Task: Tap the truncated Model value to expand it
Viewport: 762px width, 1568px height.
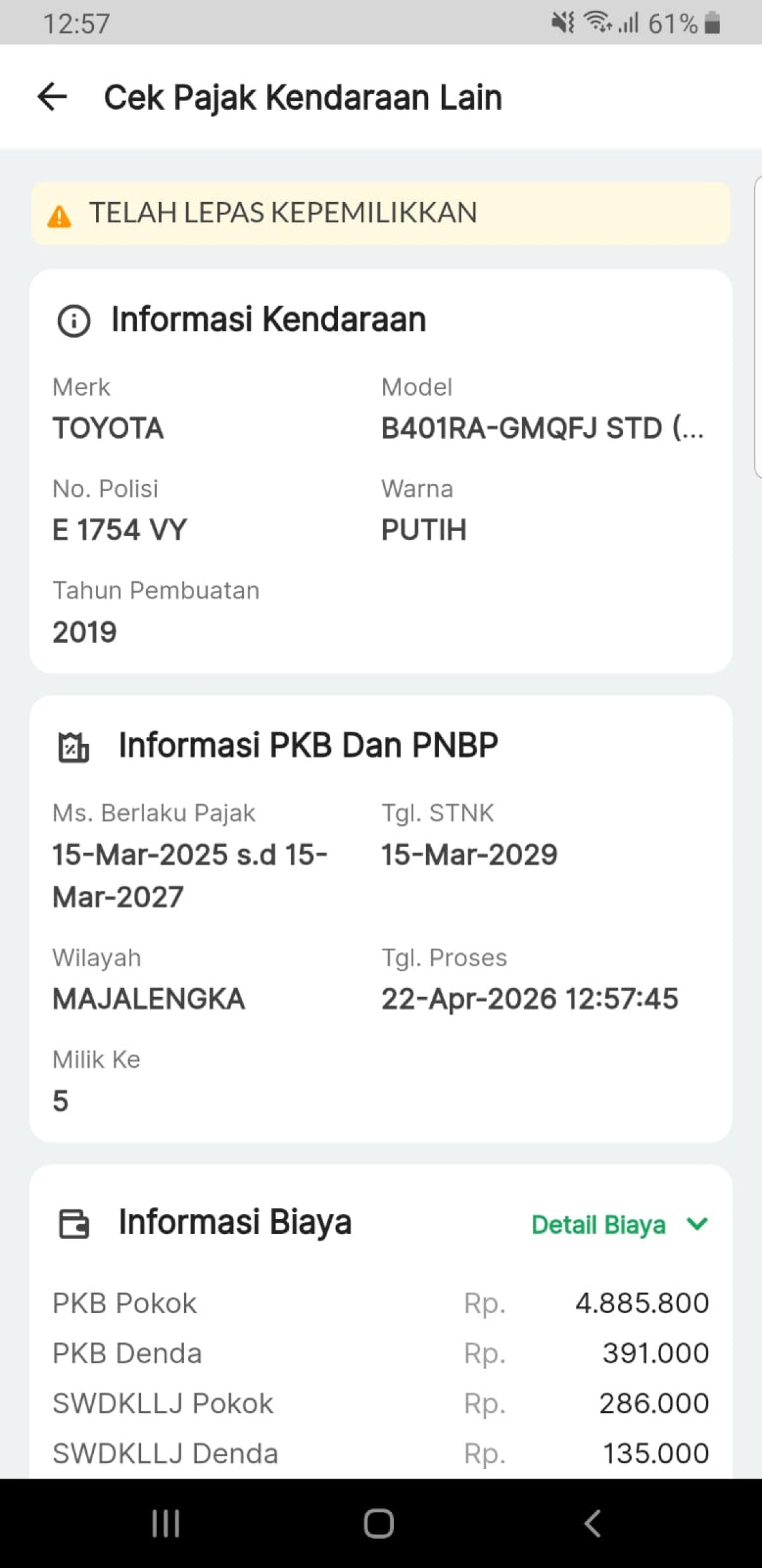Action: click(543, 428)
